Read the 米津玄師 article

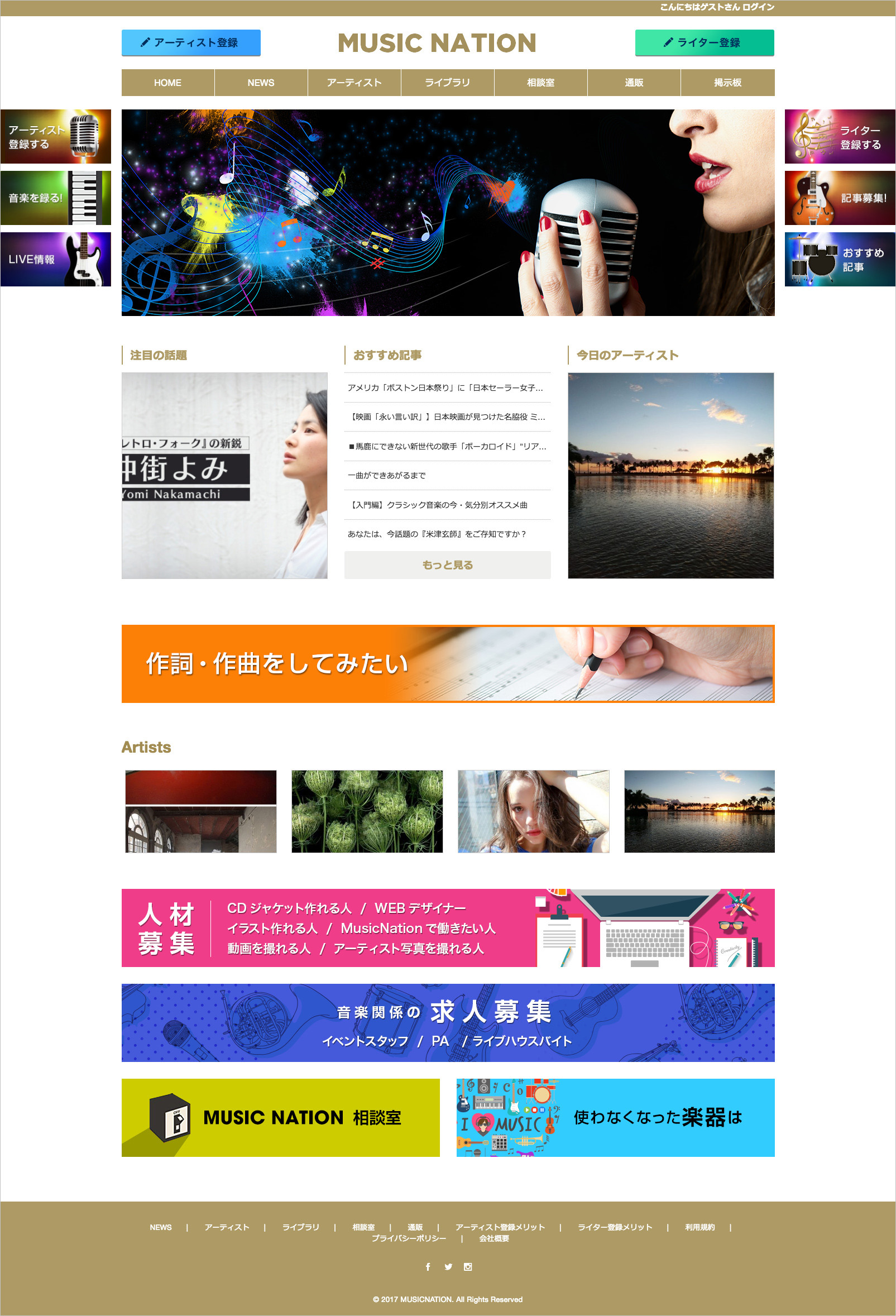(x=437, y=534)
